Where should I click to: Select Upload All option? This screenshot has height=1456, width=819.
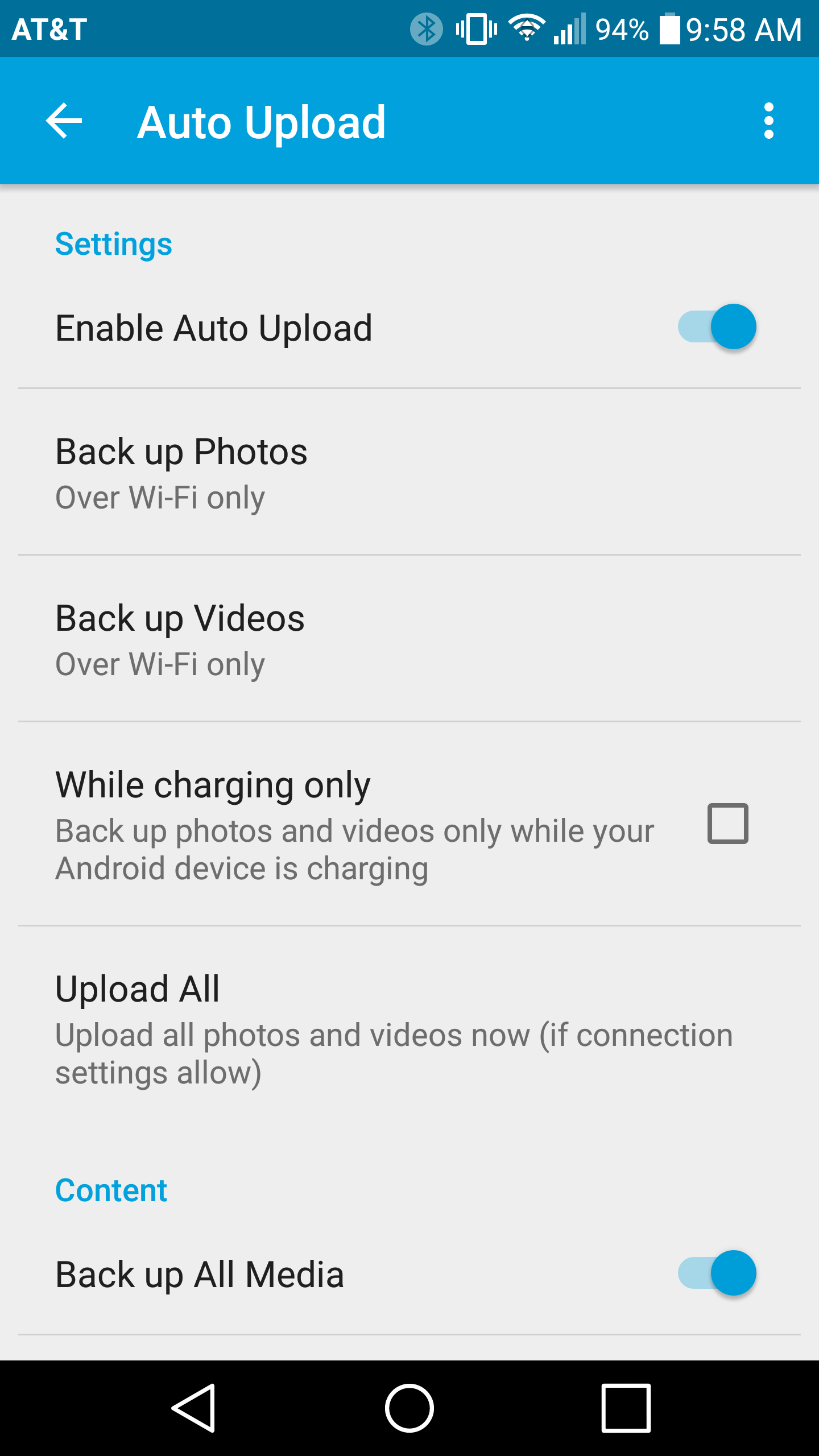click(409, 1028)
